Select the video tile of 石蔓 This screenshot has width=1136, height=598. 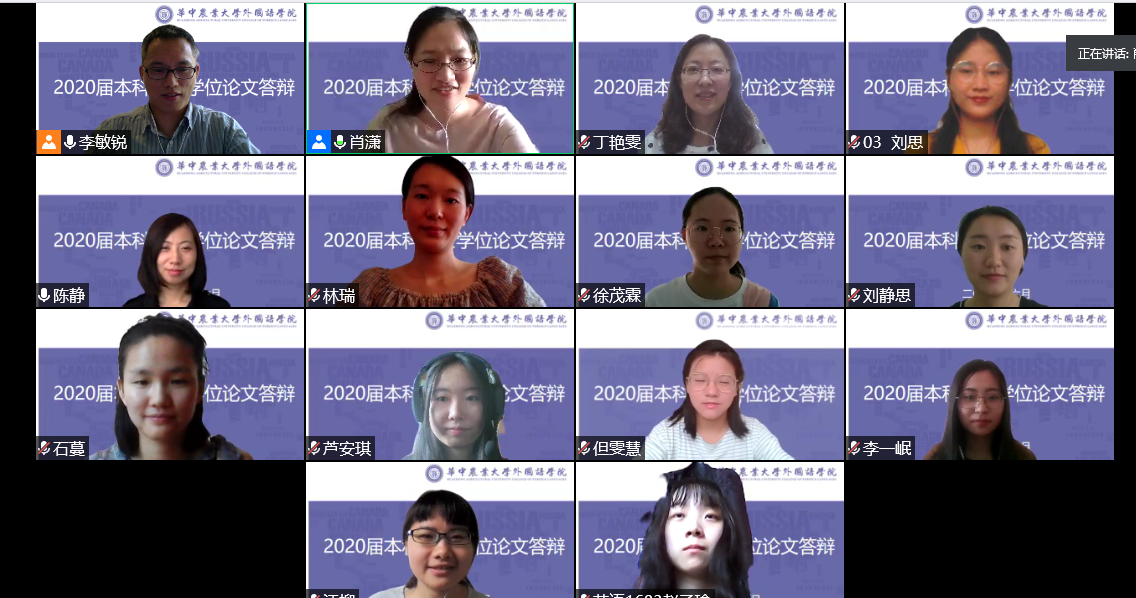click(170, 385)
